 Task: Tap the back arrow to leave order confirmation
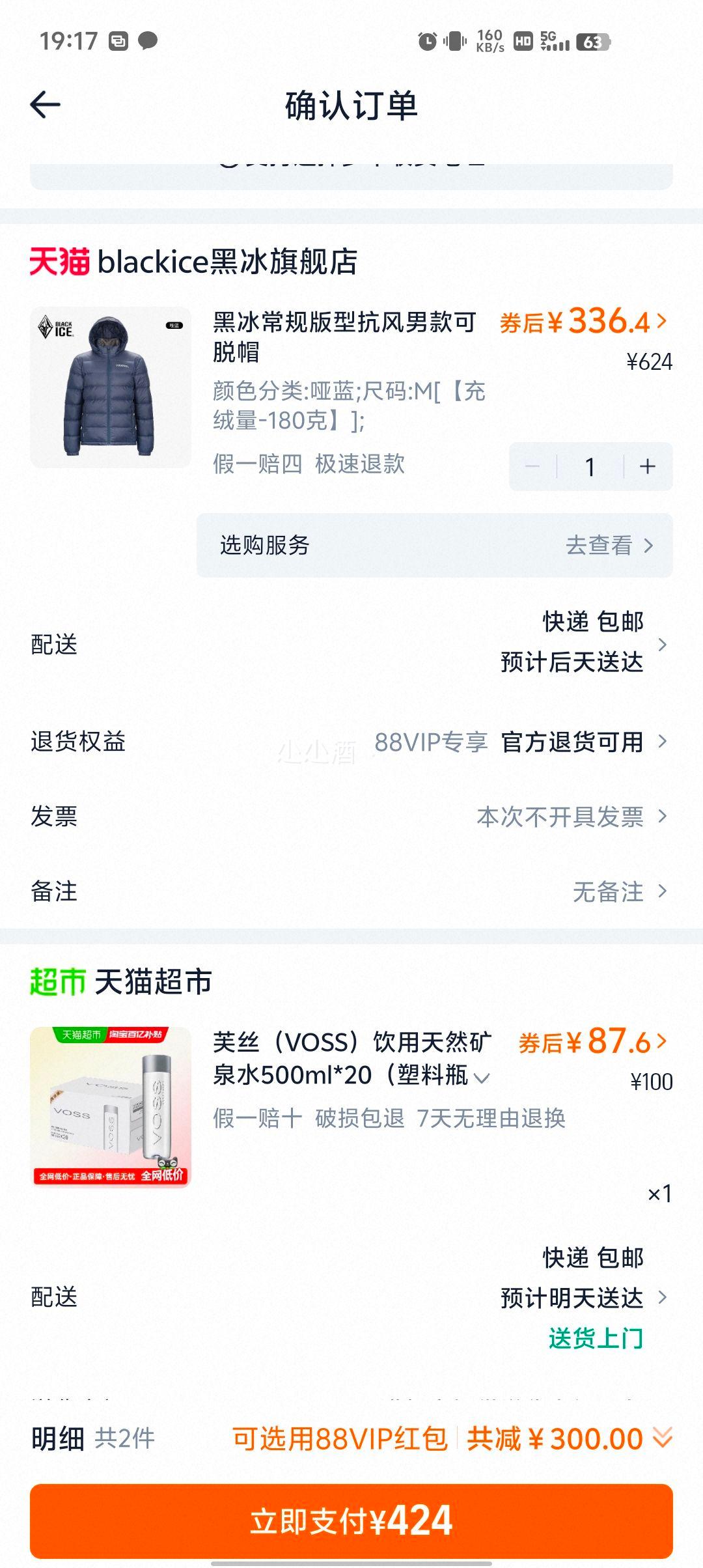point(46,106)
